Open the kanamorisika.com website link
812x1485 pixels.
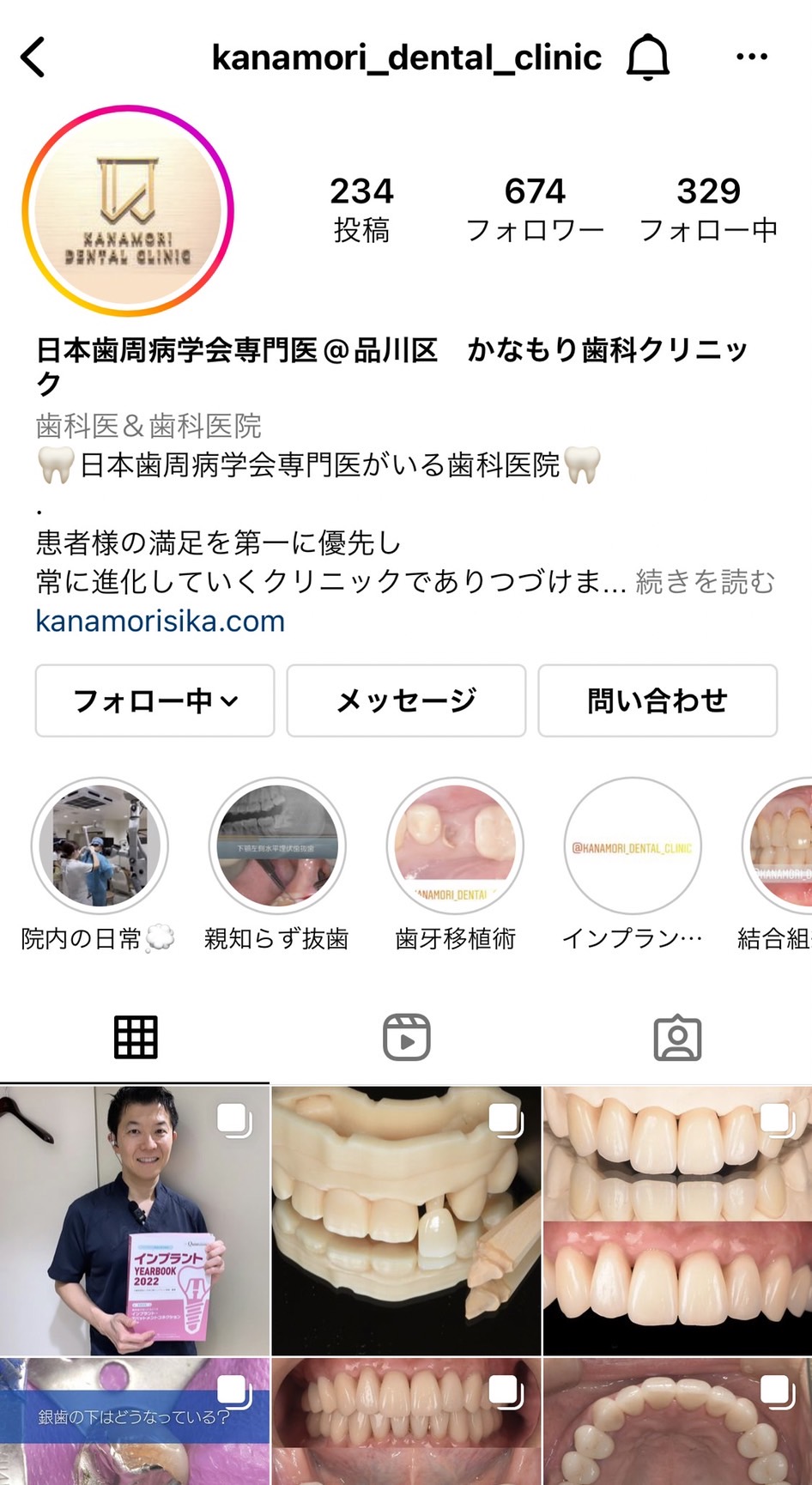[161, 621]
